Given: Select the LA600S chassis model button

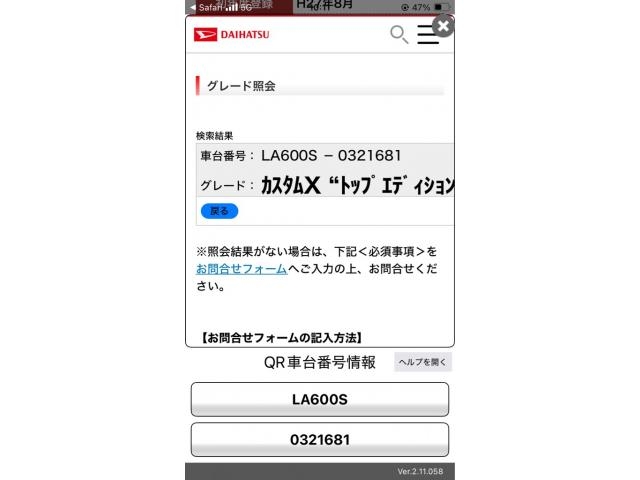Looking at the screenshot, I should (319, 399).
